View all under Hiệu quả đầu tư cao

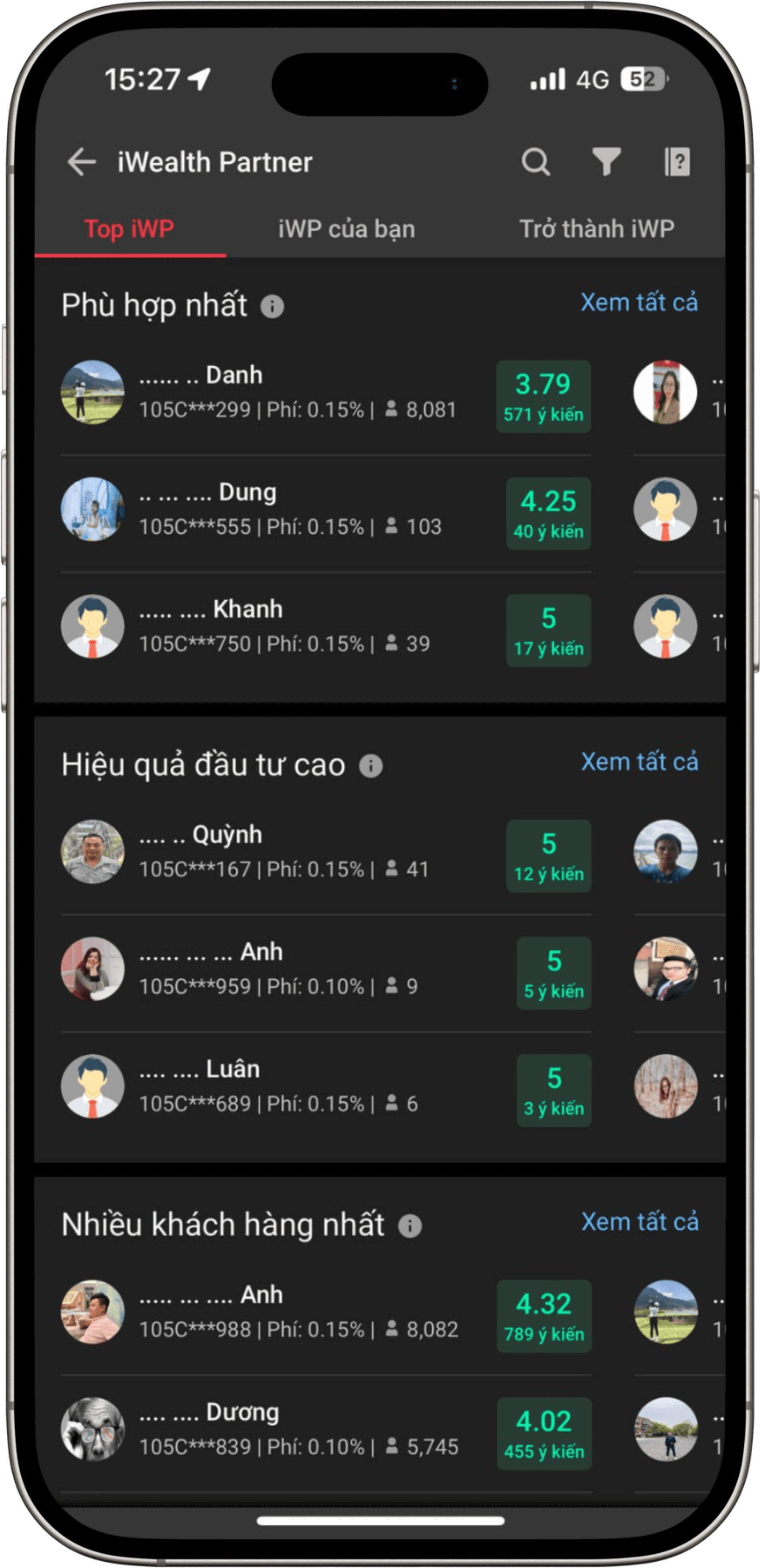tap(639, 762)
